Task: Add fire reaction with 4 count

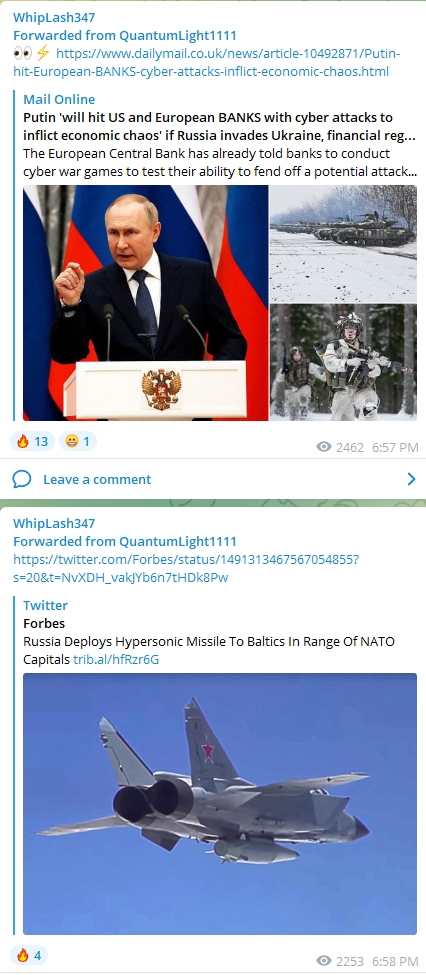Action: [29, 955]
